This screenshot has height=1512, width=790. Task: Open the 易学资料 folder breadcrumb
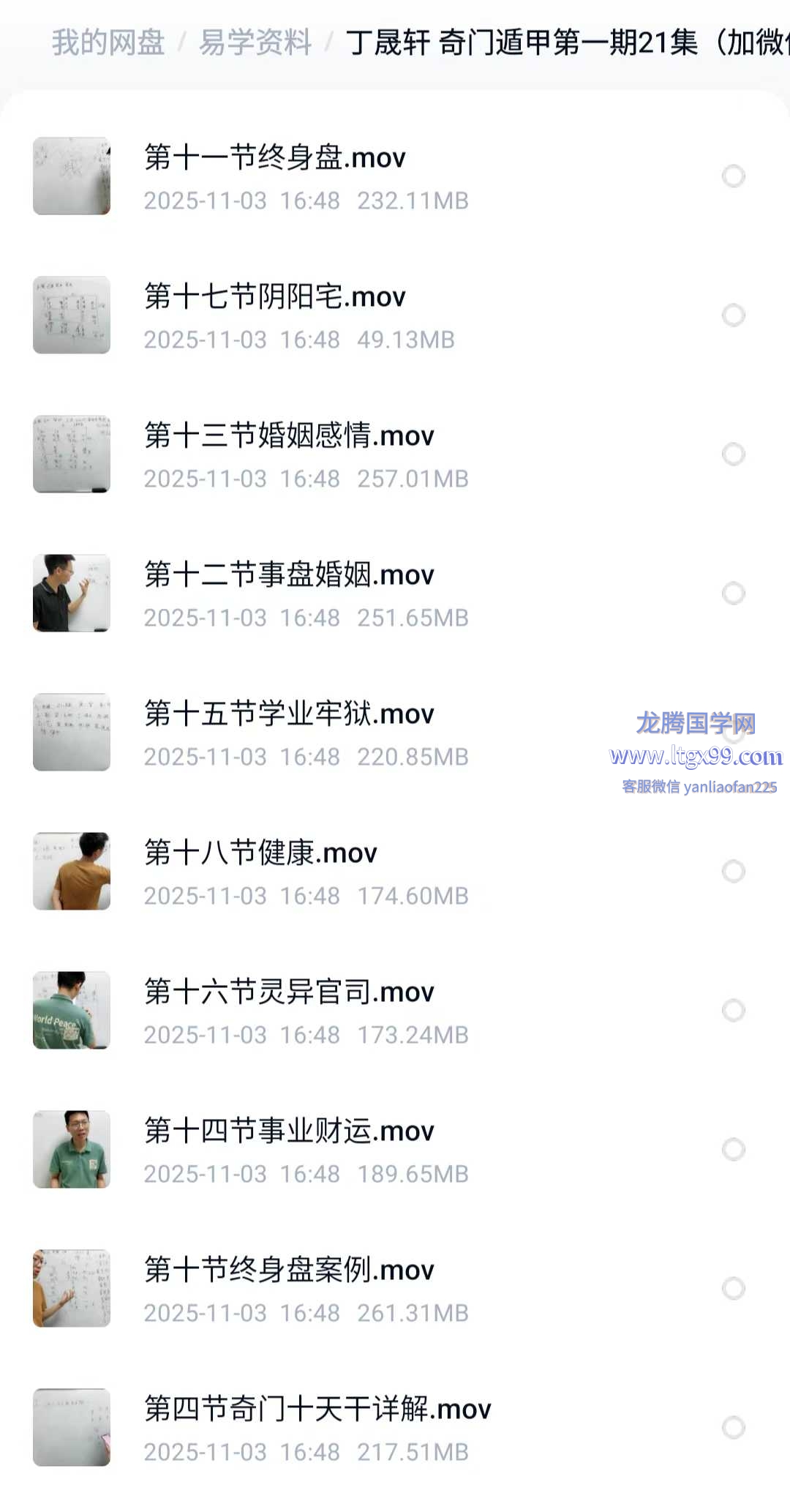(x=255, y=42)
